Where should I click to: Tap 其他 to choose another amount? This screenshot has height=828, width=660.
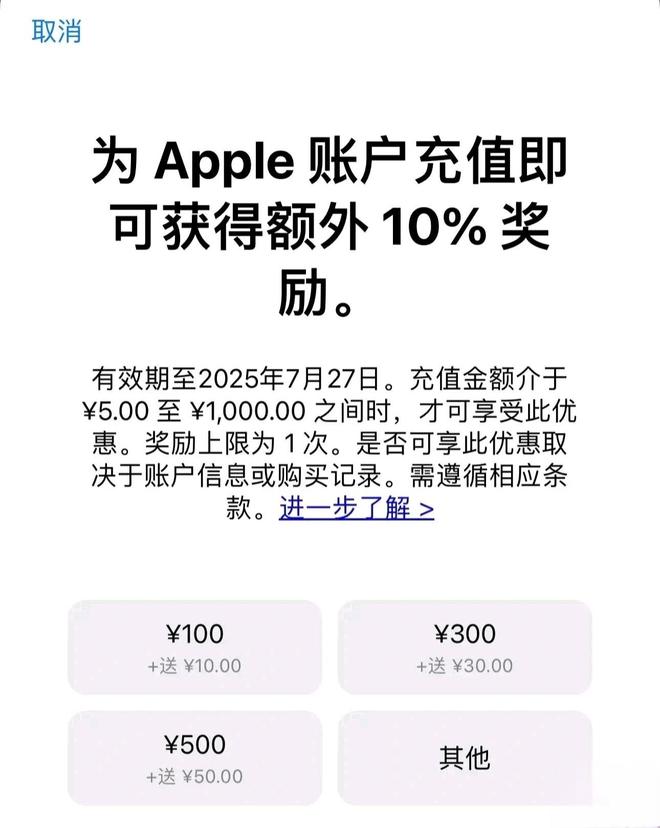465,757
